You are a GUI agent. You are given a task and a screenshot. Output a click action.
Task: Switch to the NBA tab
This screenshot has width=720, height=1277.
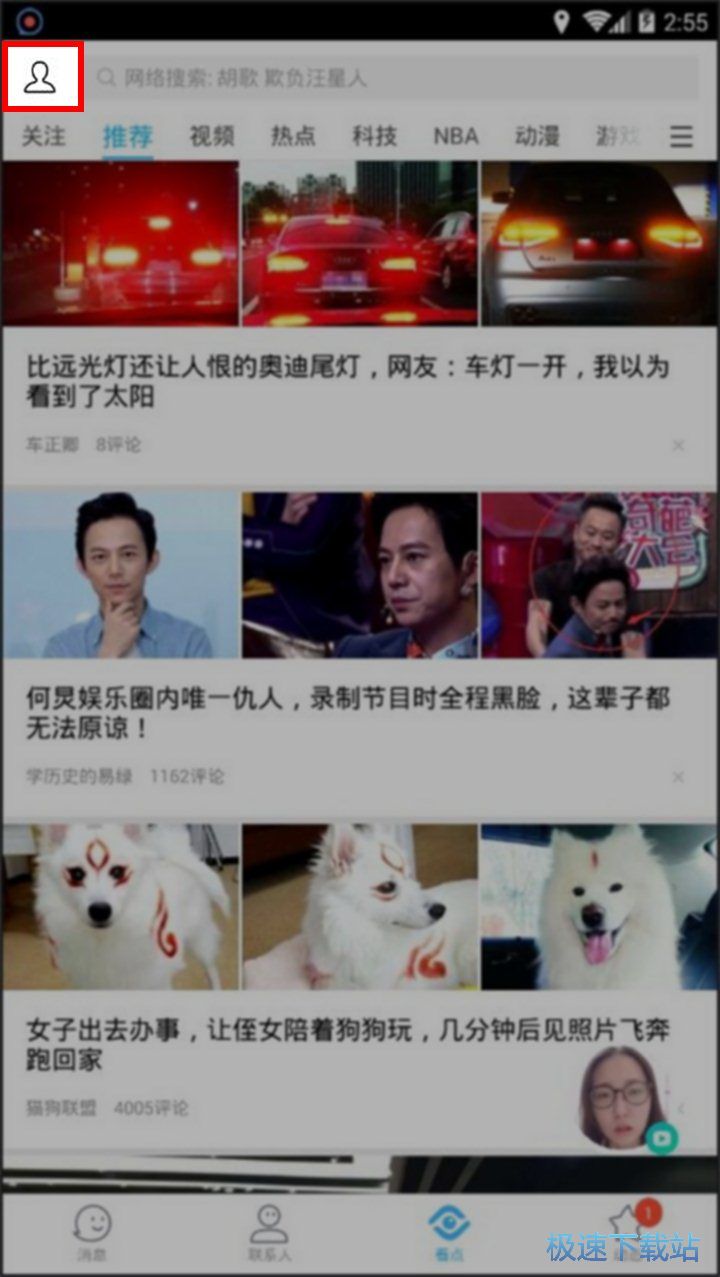455,136
